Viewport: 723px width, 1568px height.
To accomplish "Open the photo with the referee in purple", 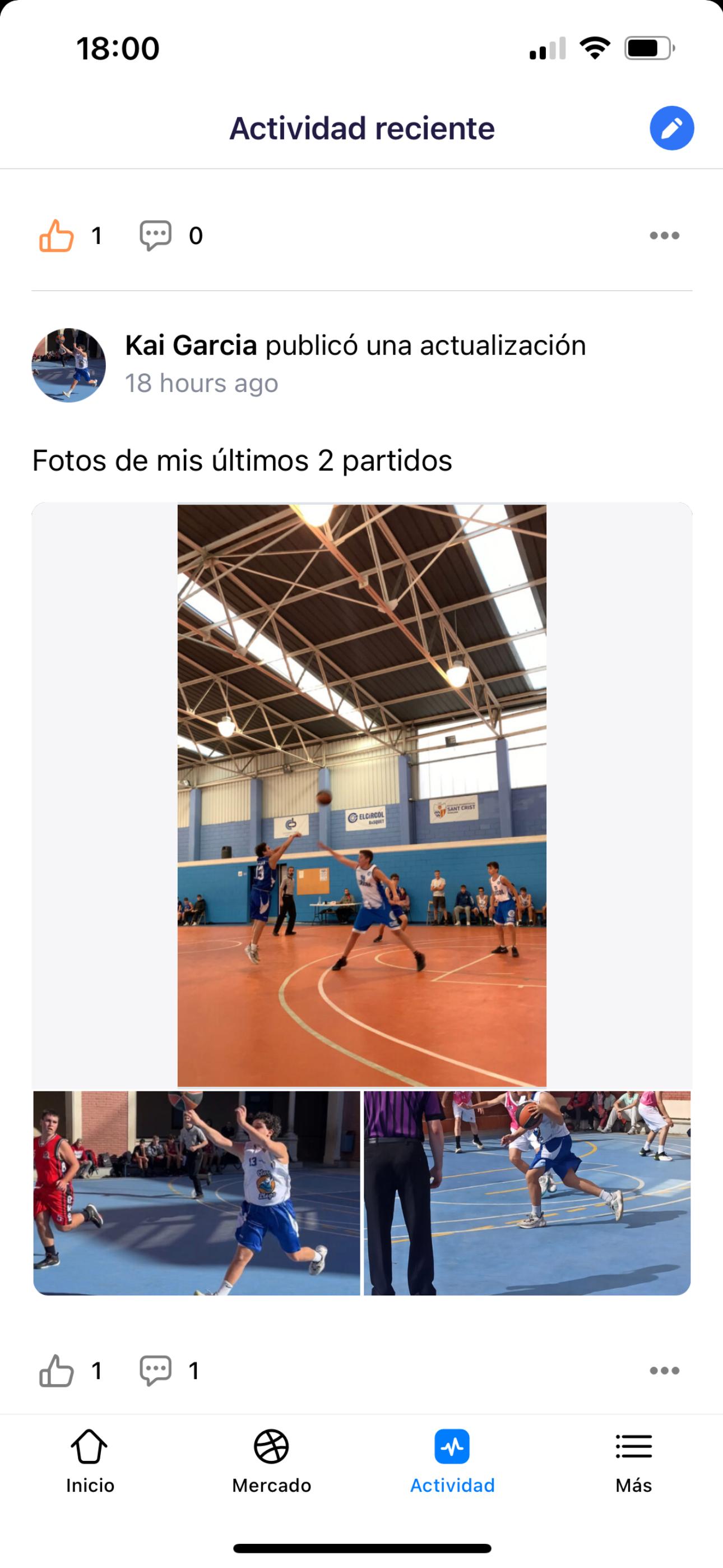I will (527, 1193).
